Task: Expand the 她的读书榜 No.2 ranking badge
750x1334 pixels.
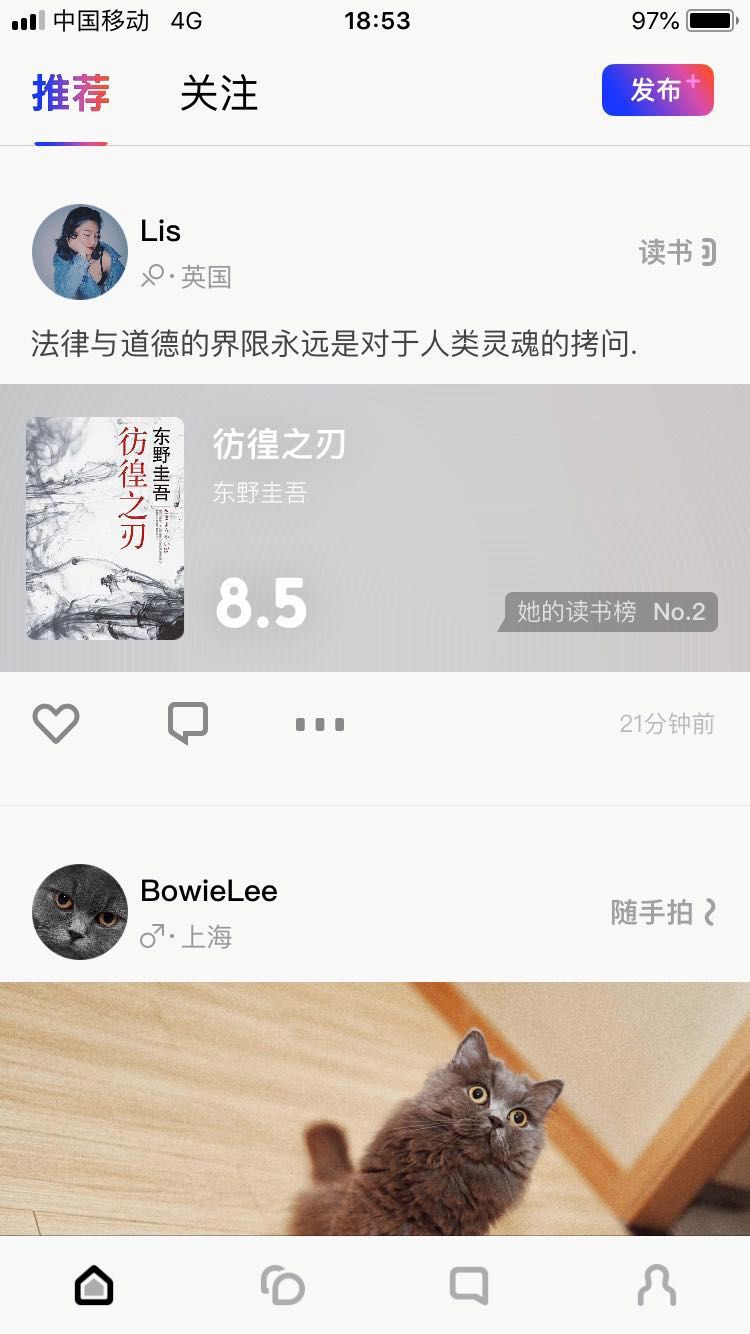Action: tap(607, 611)
